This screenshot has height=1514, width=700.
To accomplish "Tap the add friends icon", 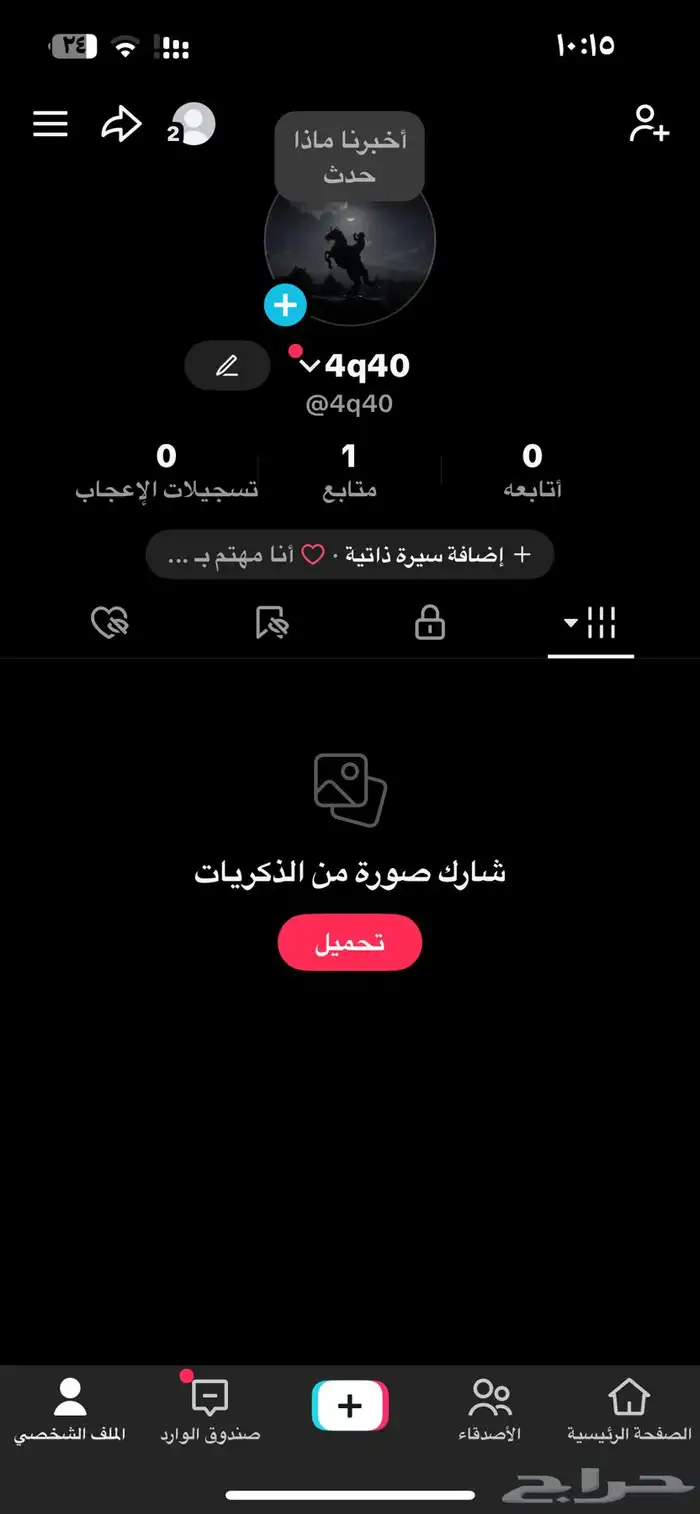I will click(x=648, y=125).
